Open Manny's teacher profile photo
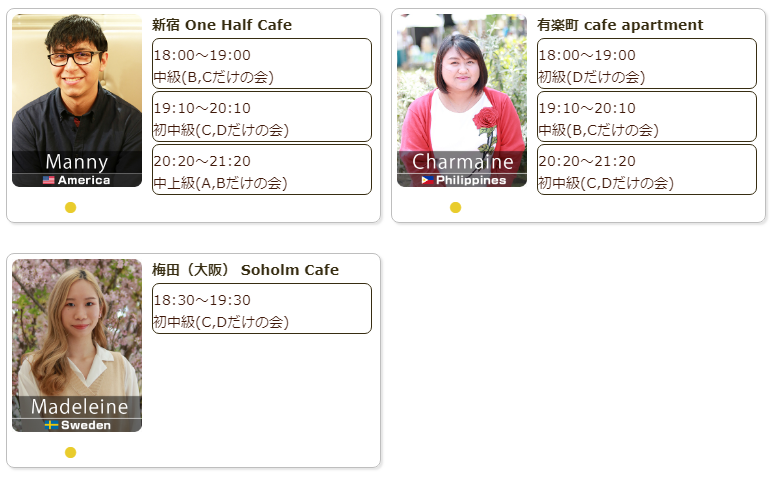776x479 pixels. (x=77, y=100)
